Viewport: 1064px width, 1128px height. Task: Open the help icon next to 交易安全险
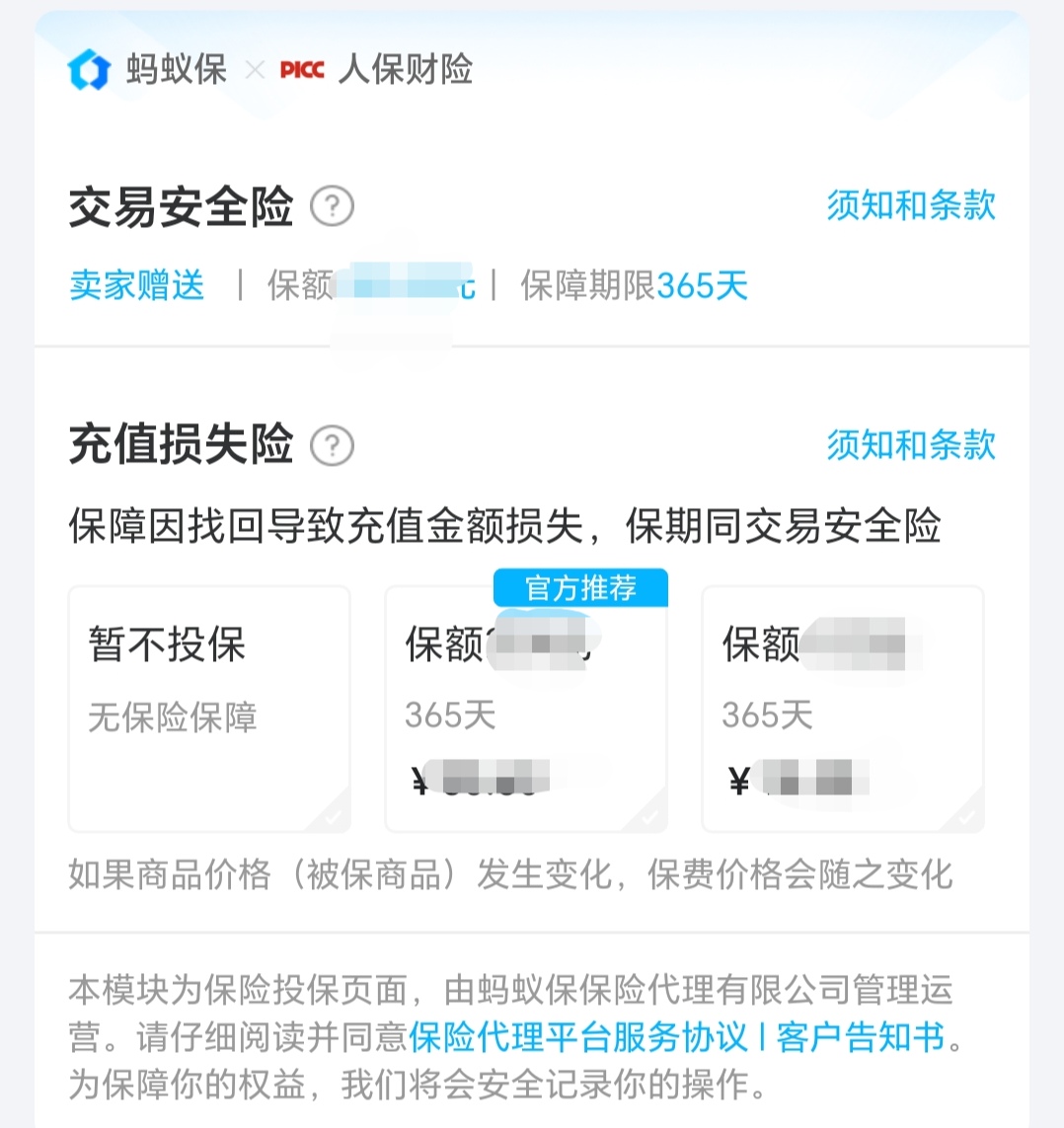pos(332,207)
